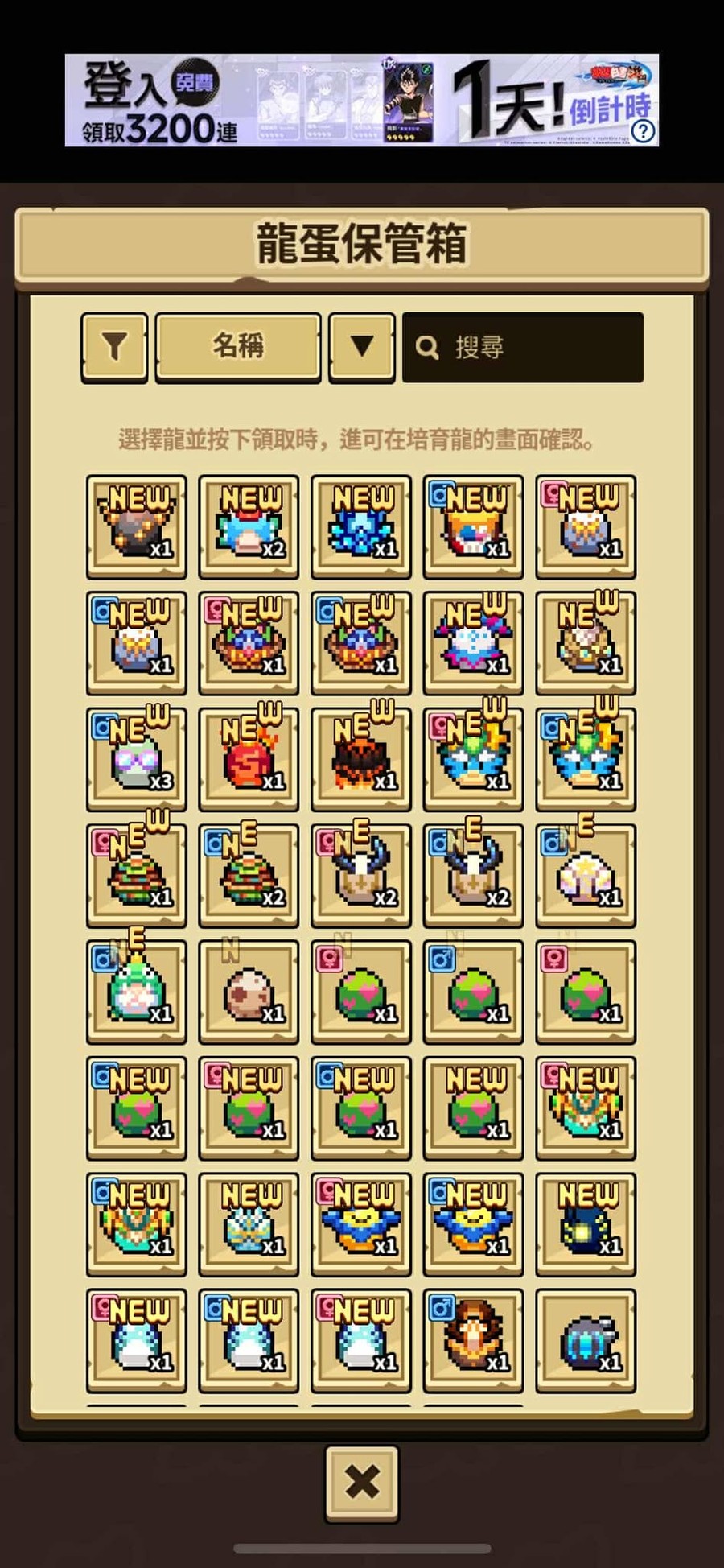Pick the dark blue egg with yellow glow
This screenshot has height=1568, width=724.
tap(586, 1224)
